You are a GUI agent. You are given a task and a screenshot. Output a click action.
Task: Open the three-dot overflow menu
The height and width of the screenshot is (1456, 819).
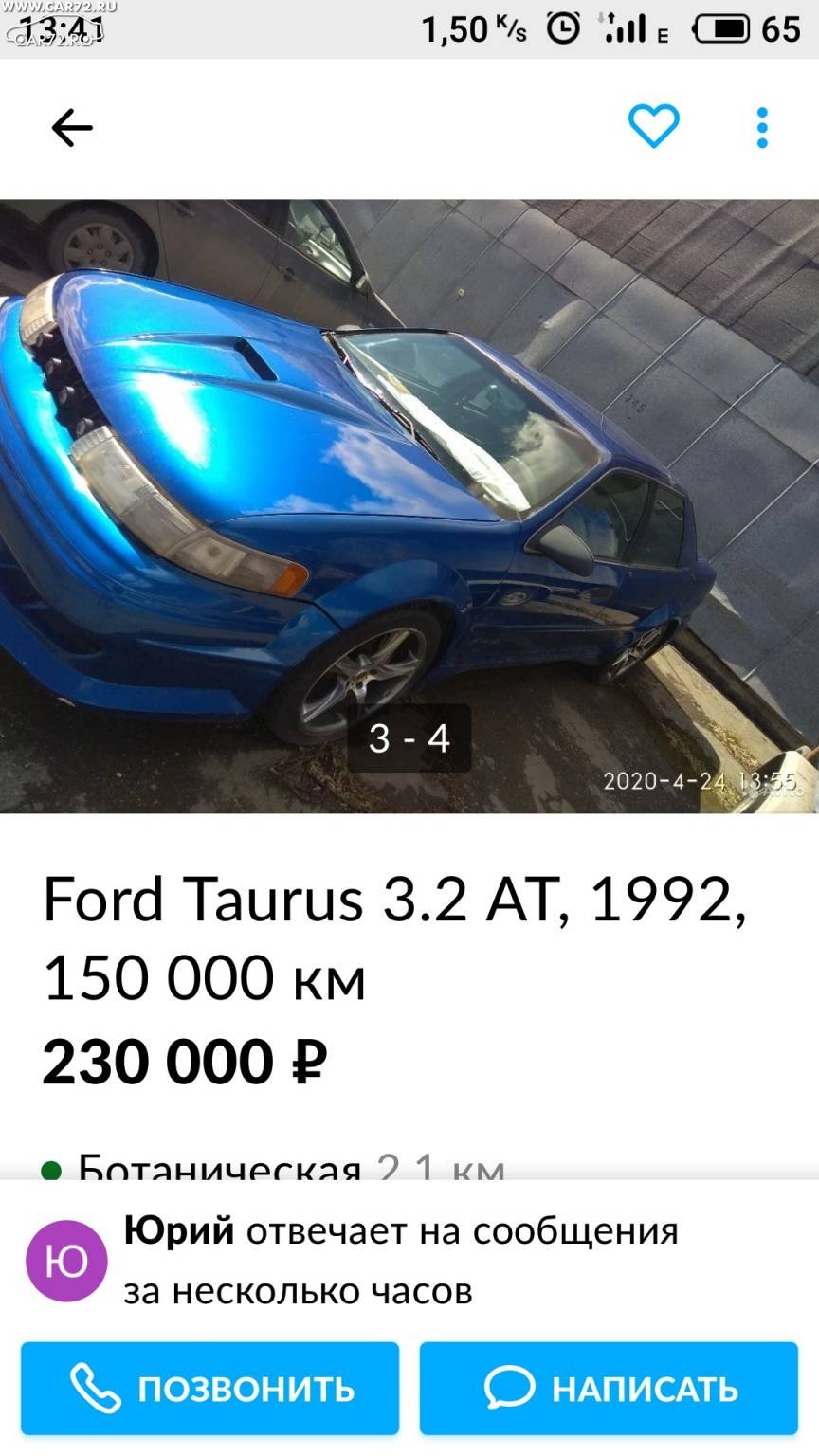tap(762, 127)
